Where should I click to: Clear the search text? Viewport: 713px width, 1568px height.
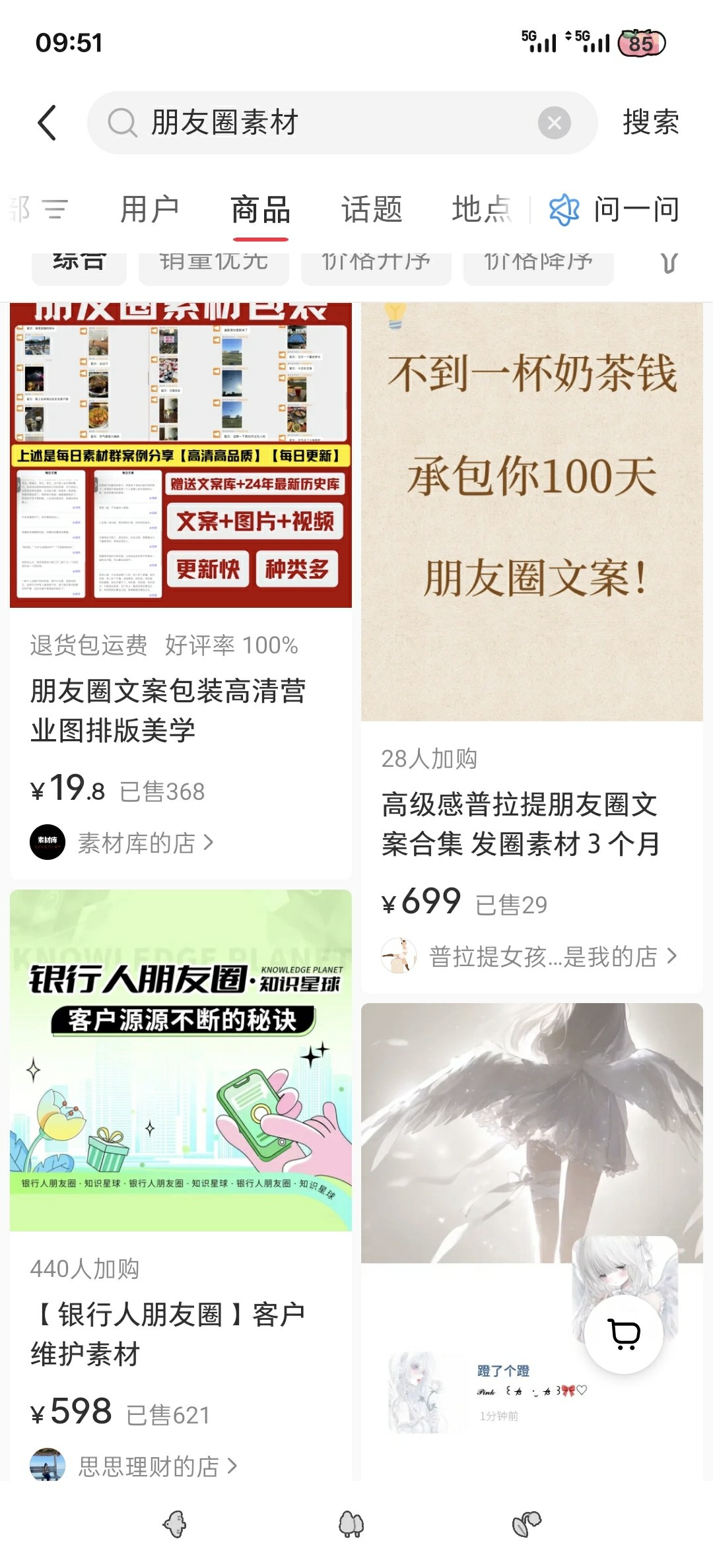[554, 123]
